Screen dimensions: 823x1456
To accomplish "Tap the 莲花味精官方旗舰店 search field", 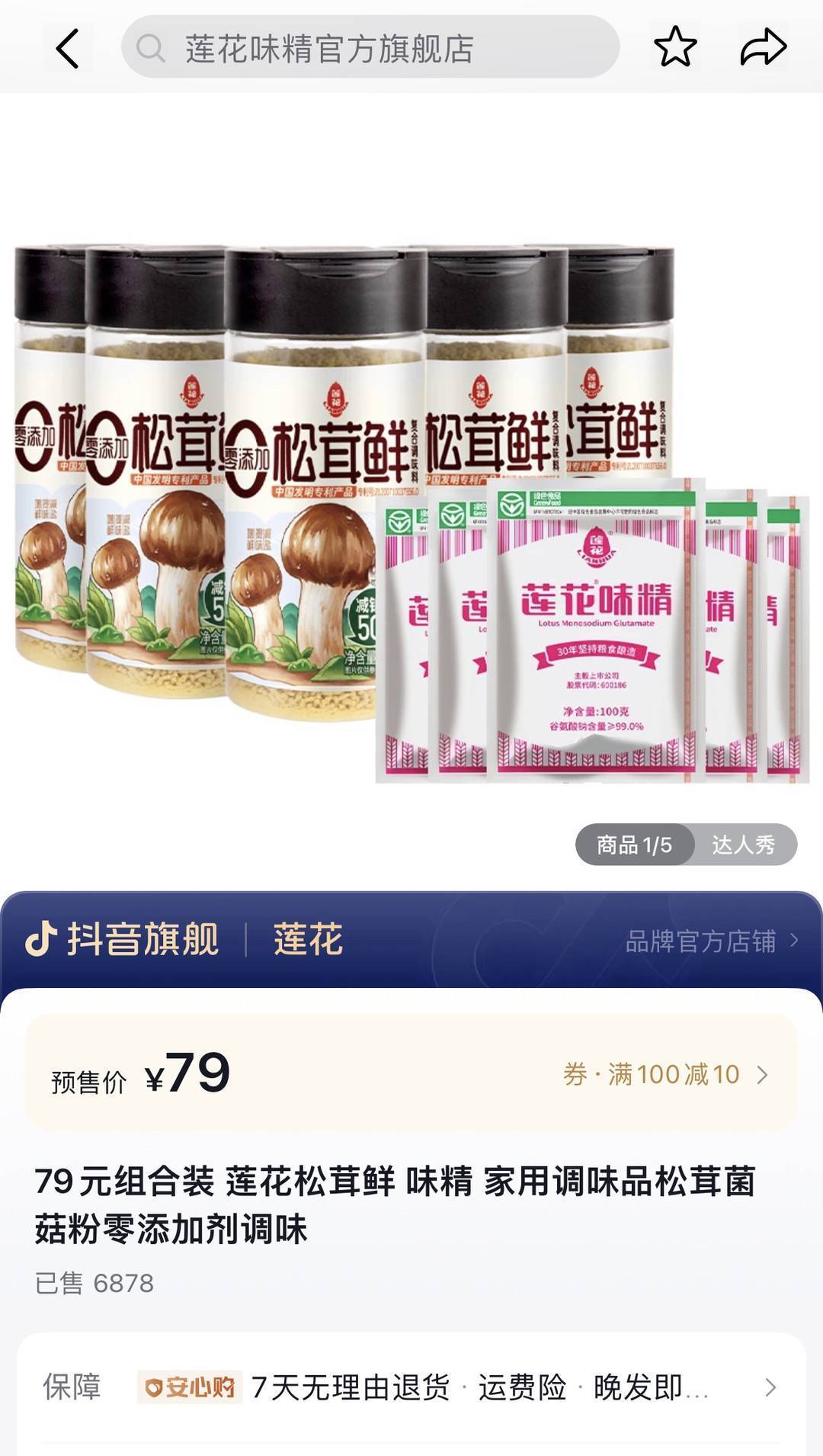I will click(x=370, y=48).
